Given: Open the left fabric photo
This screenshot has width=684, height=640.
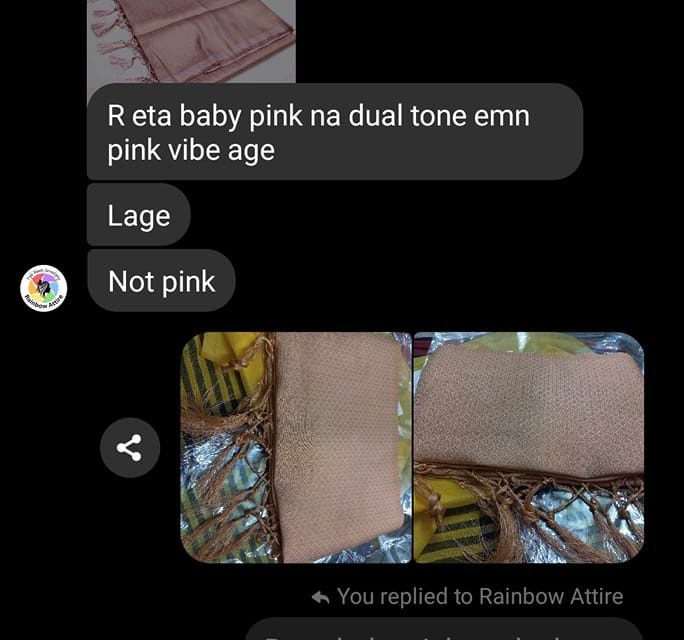Looking at the screenshot, I should pos(295,448).
